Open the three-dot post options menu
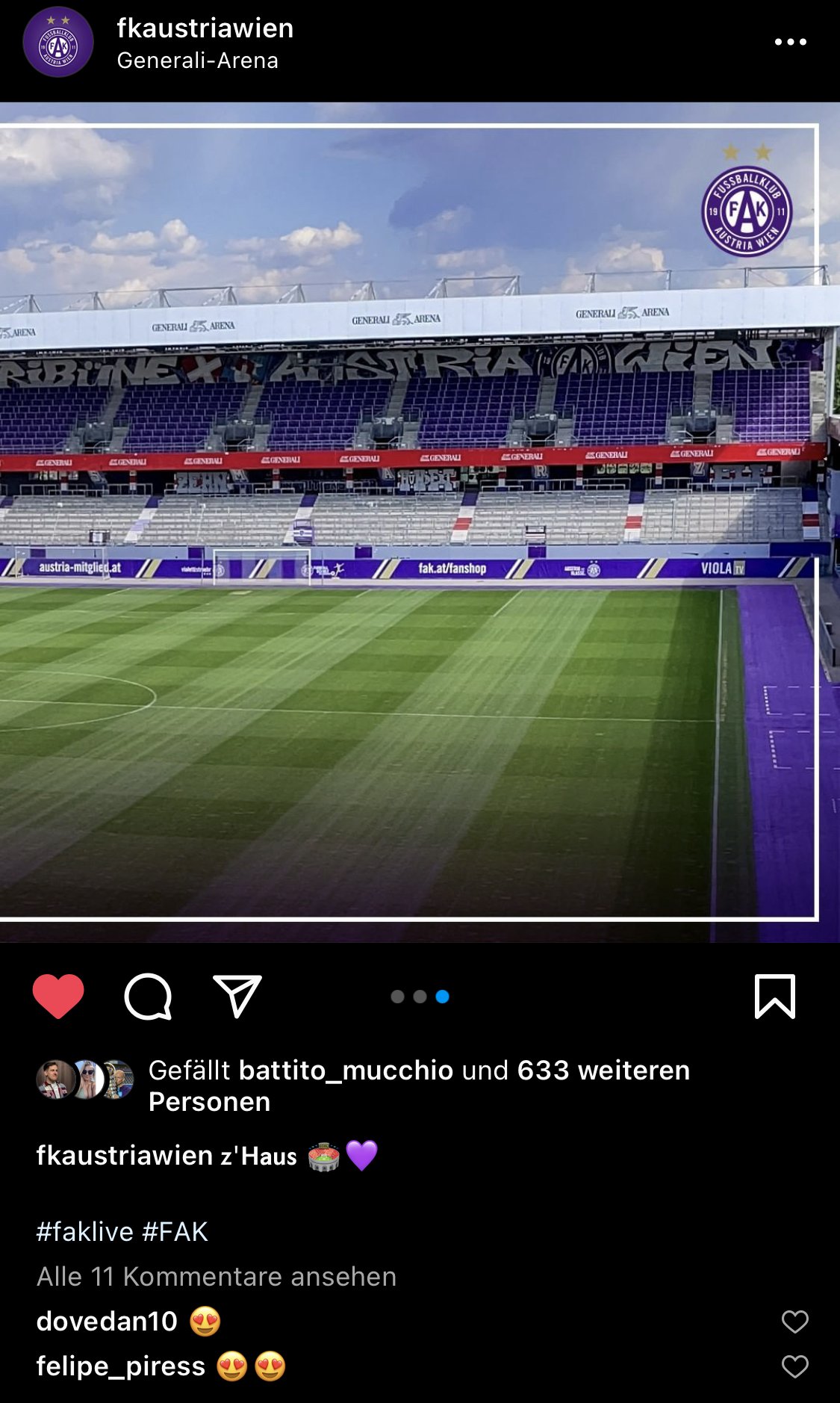This screenshot has height=1403, width=840. 791,42
